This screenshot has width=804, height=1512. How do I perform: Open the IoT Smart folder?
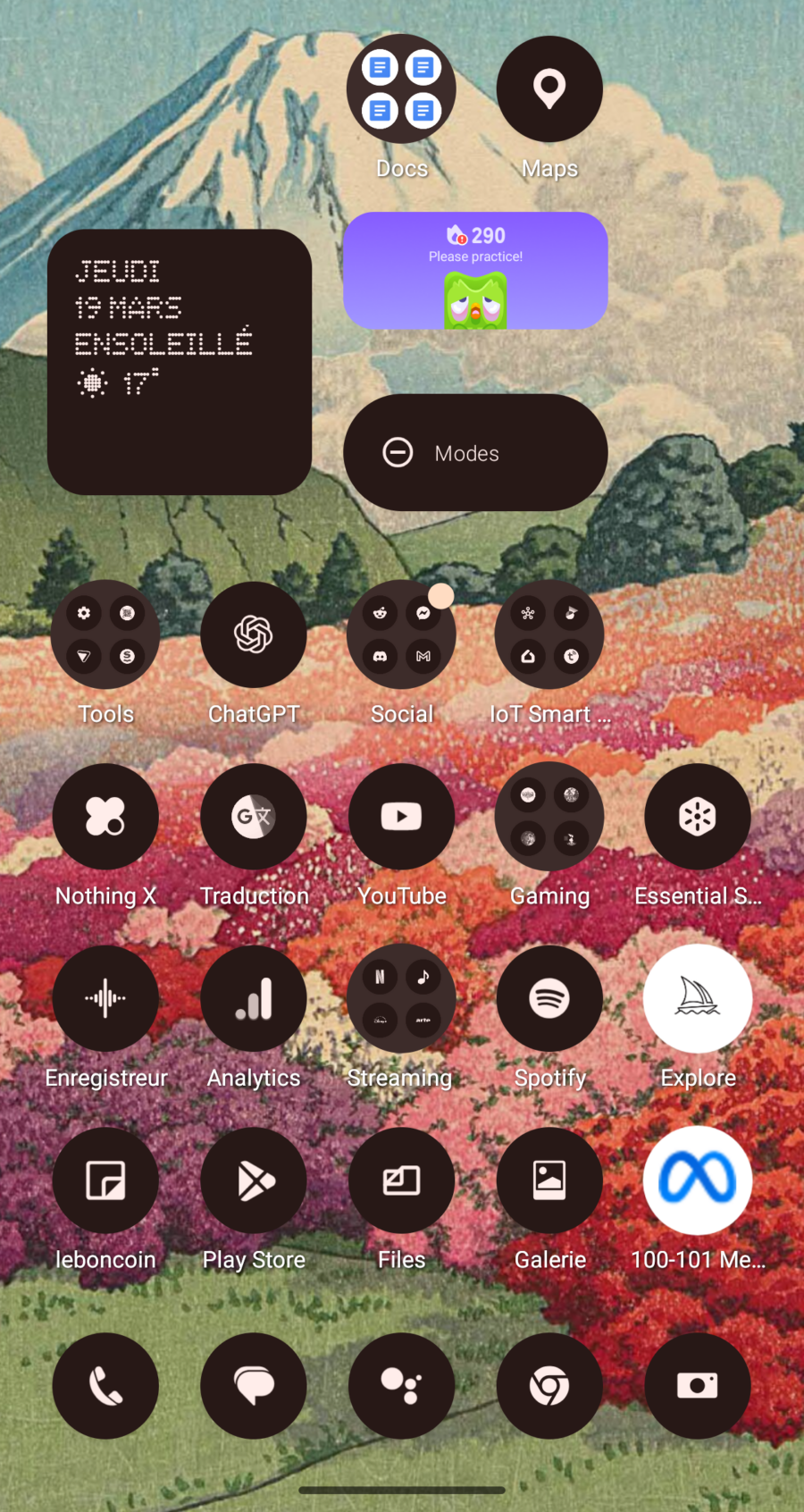[x=549, y=635]
